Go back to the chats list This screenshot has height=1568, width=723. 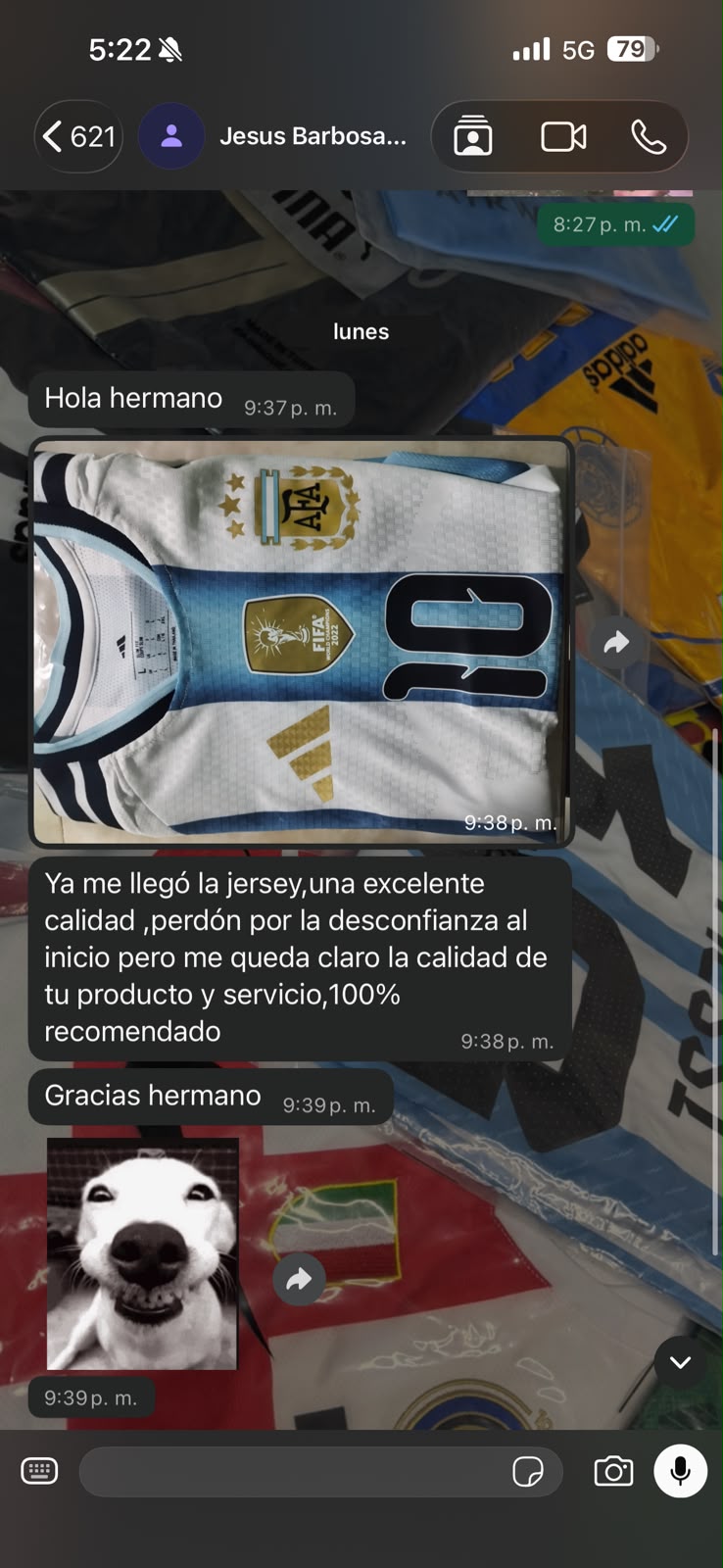click(x=78, y=136)
